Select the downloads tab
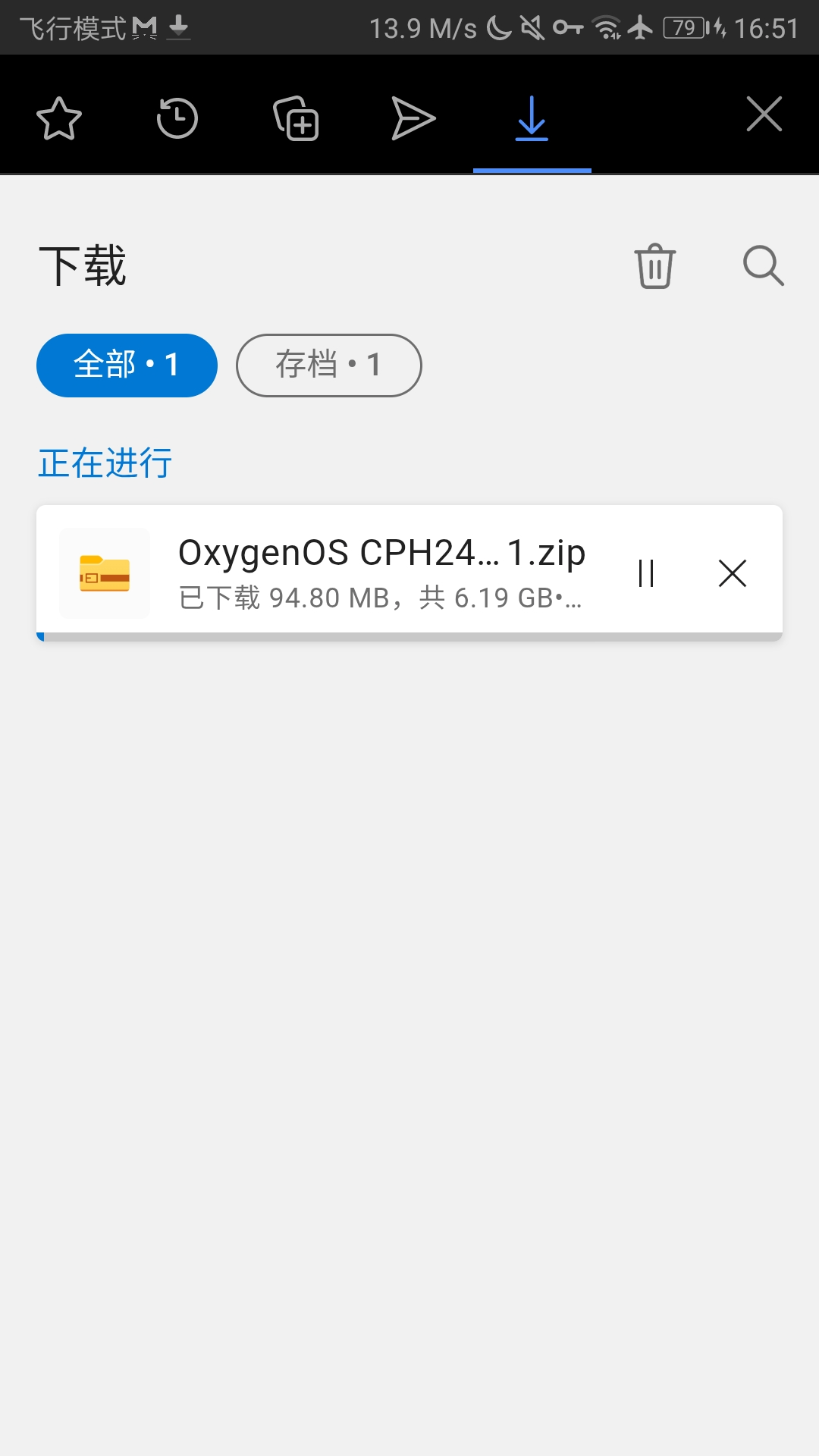The width and height of the screenshot is (819, 1456). (x=532, y=118)
